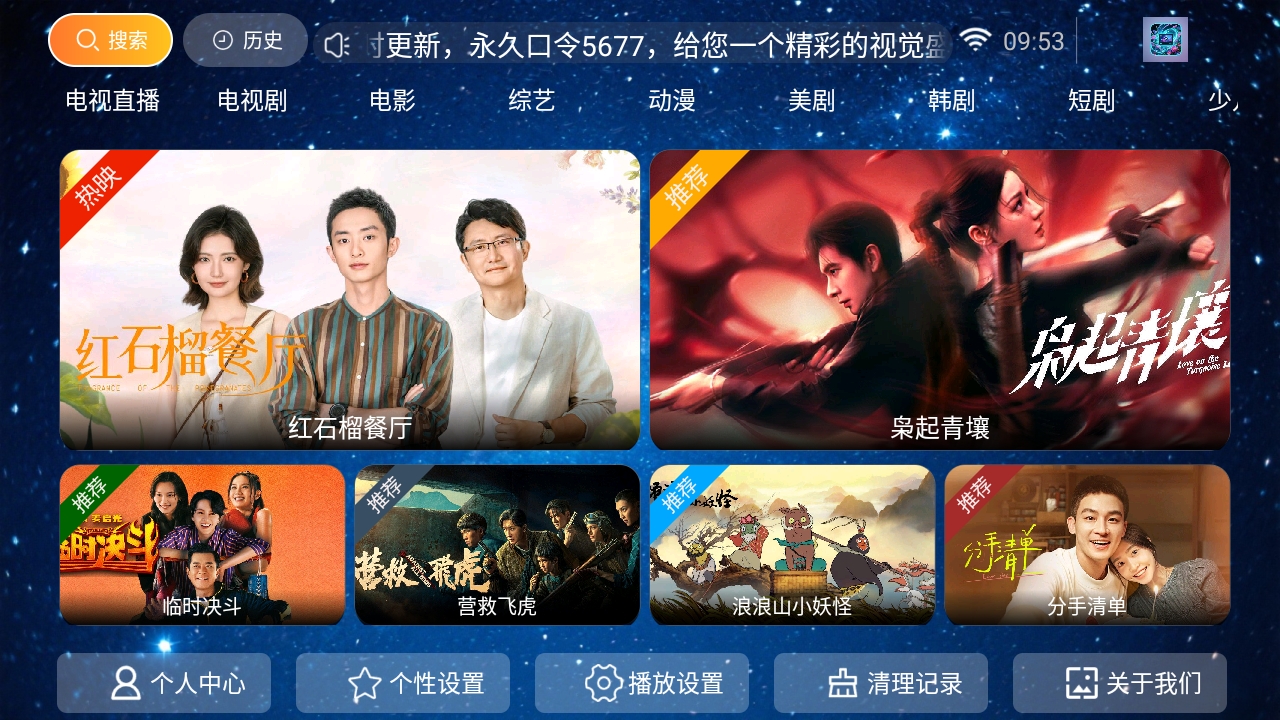Image resolution: width=1280 pixels, height=720 pixels.
Task: Tap the 搜索 search button
Action: [x=110, y=40]
